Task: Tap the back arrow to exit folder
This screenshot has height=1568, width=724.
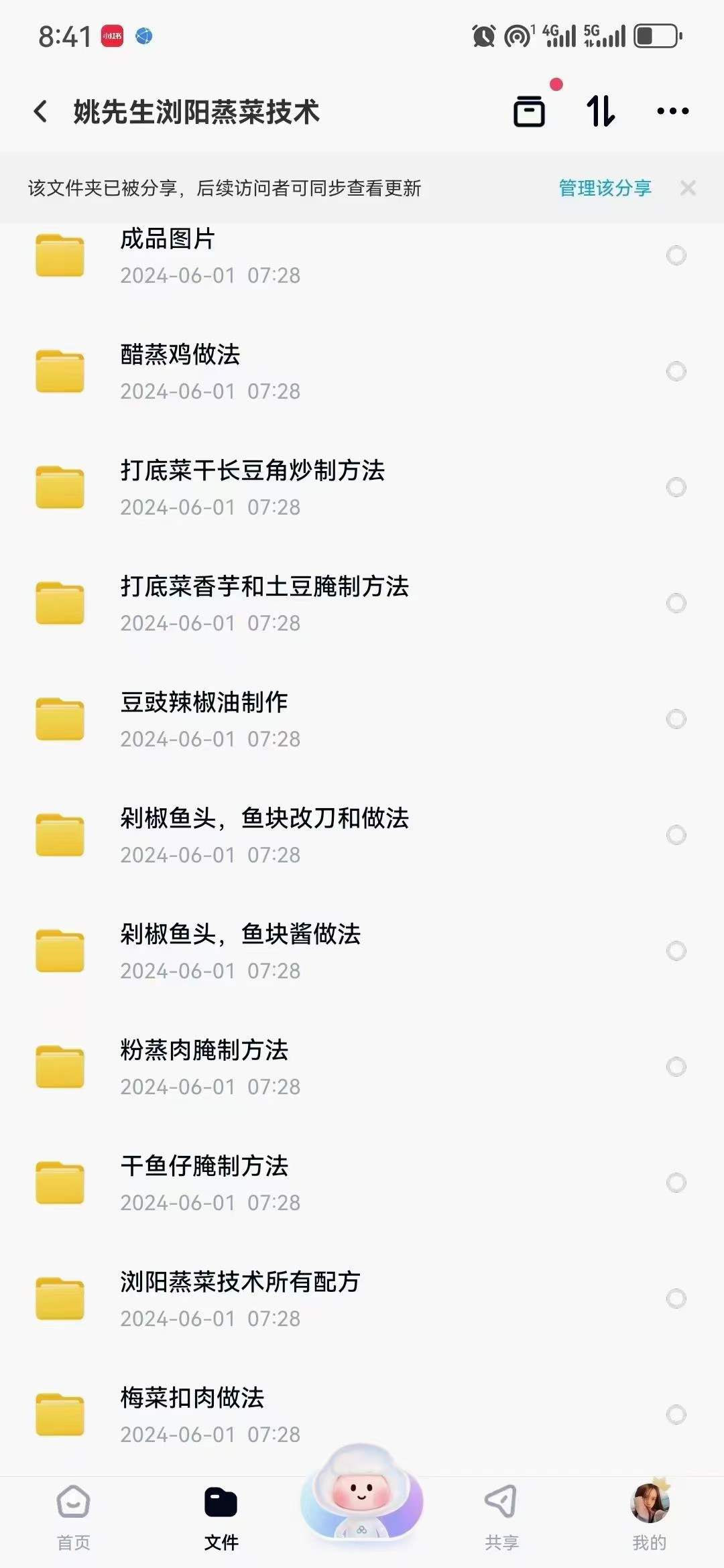Action: [x=42, y=109]
